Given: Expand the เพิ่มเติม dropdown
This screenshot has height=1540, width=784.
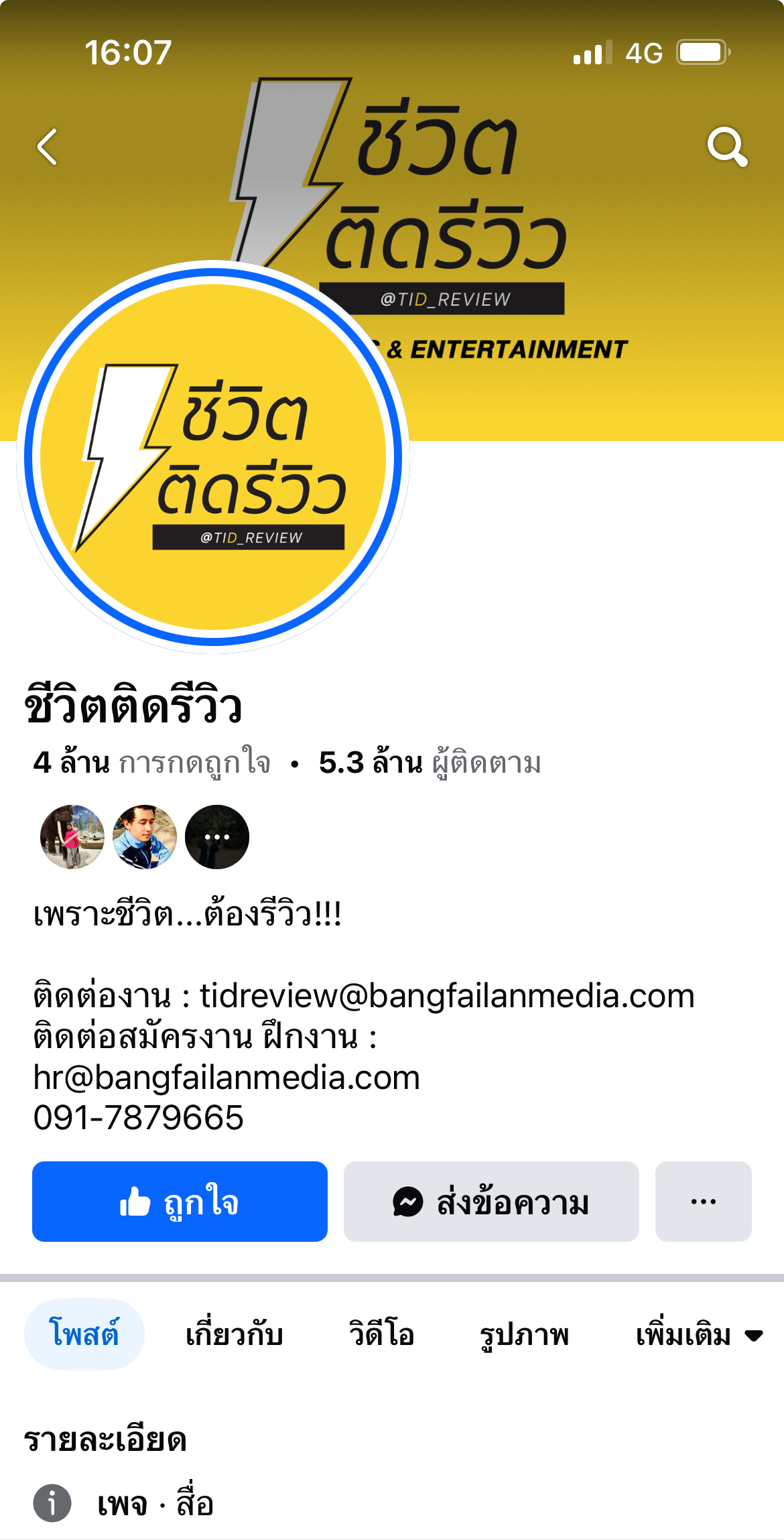Looking at the screenshot, I should click(x=698, y=1334).
